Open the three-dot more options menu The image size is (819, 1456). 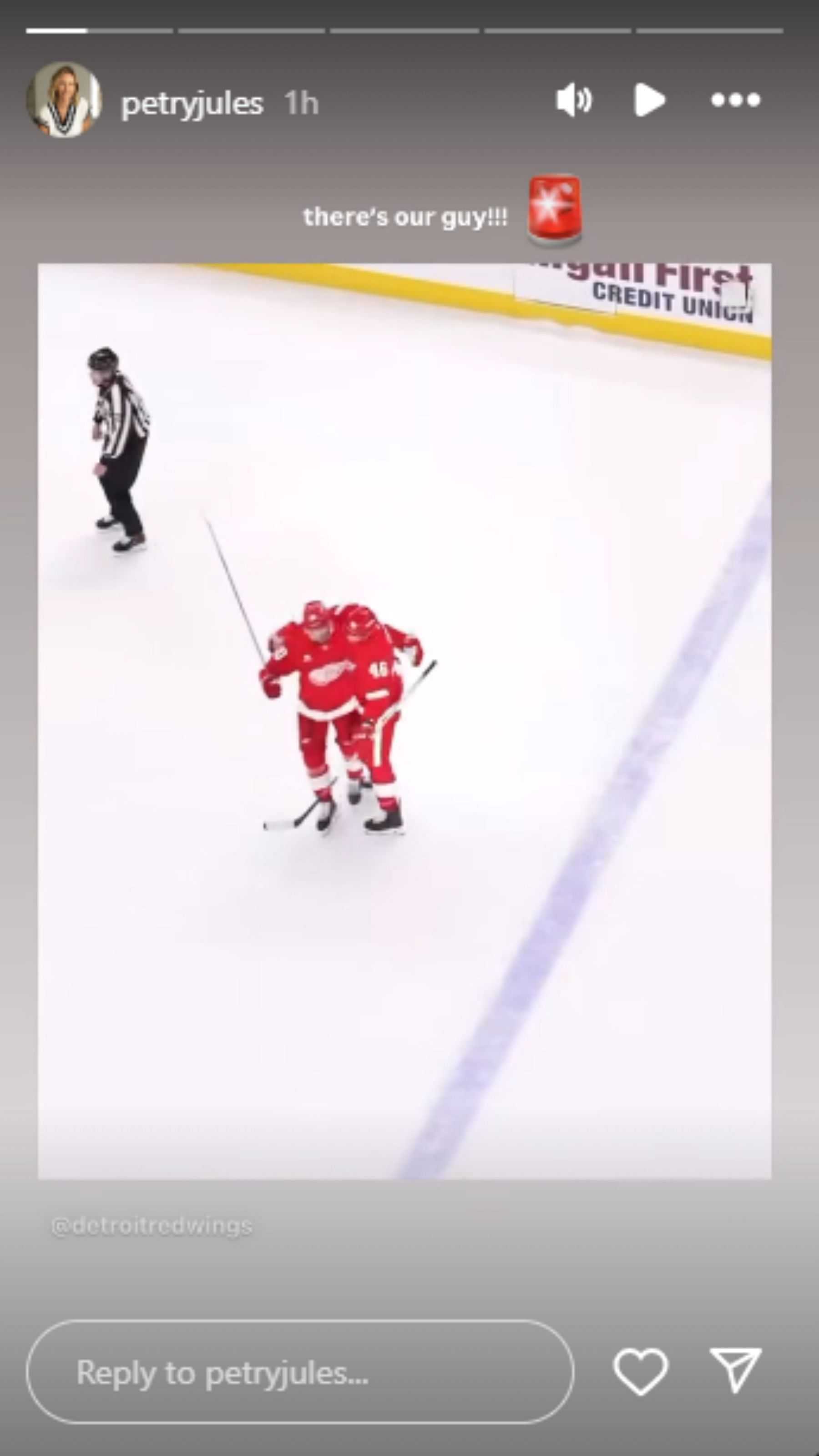point(735,100)
